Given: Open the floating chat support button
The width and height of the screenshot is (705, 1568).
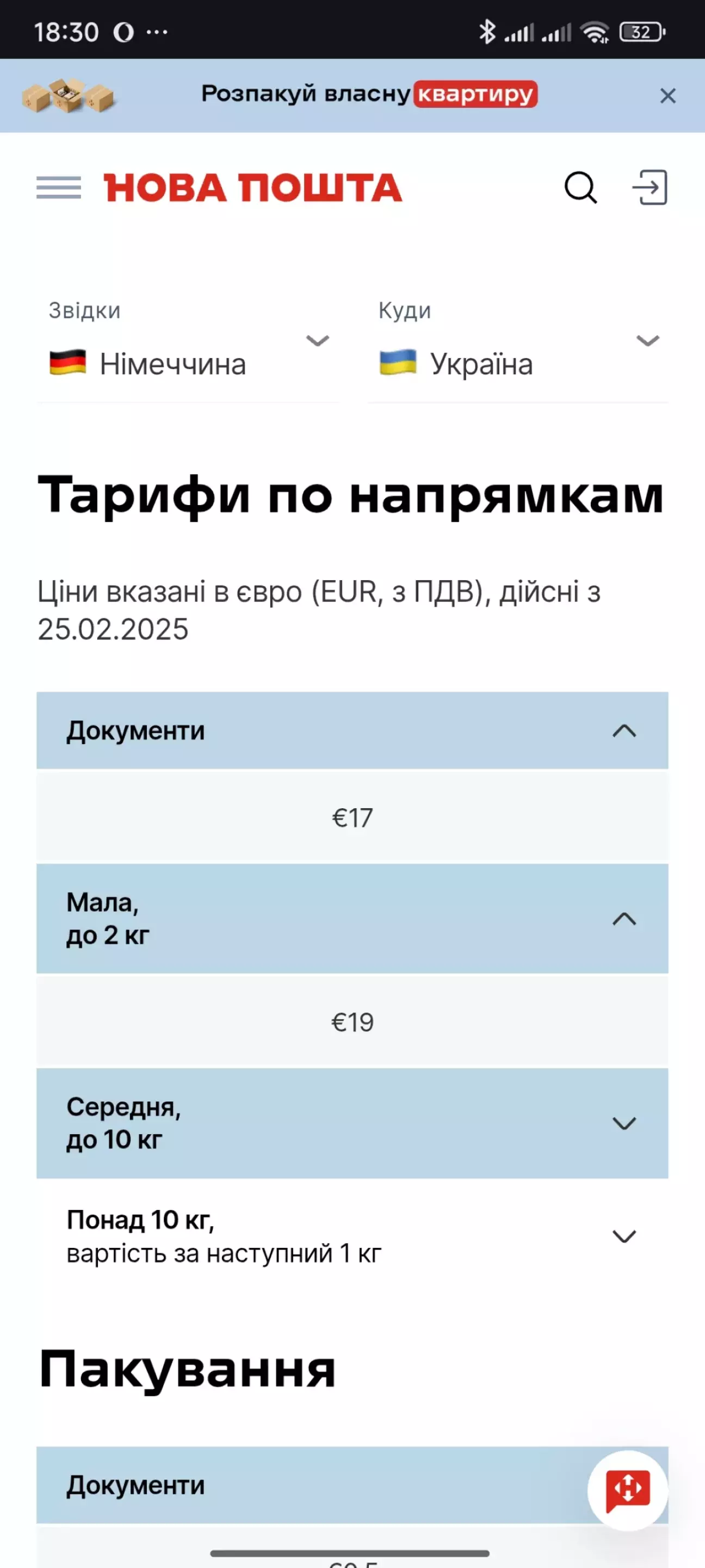Looking at the screenshot, I should coord(628,1490).
